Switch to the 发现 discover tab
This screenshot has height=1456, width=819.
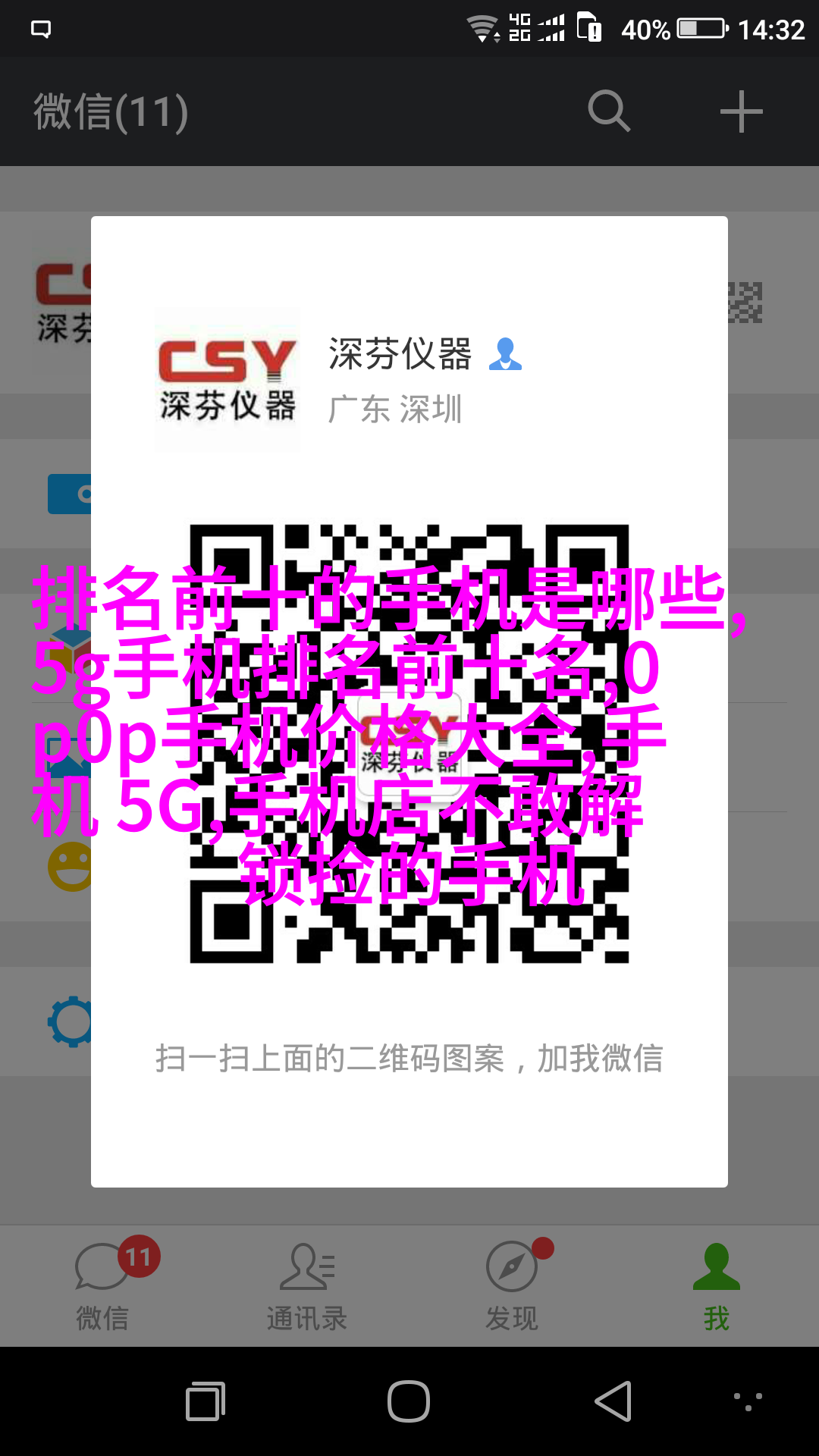pyautogui.click(x=512, y=1285)
